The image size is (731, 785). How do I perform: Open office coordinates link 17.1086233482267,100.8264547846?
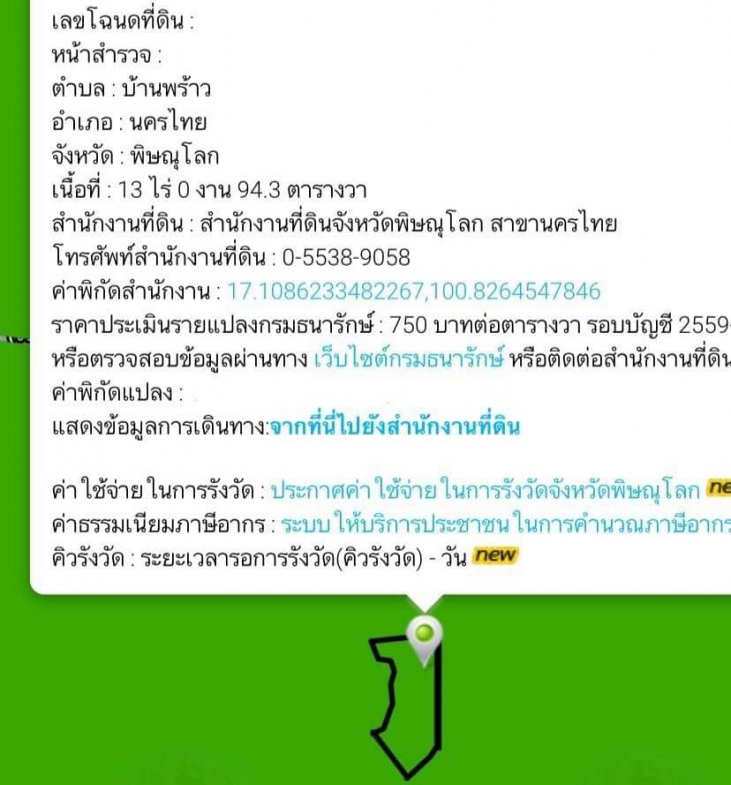click(x=414, y=292)
